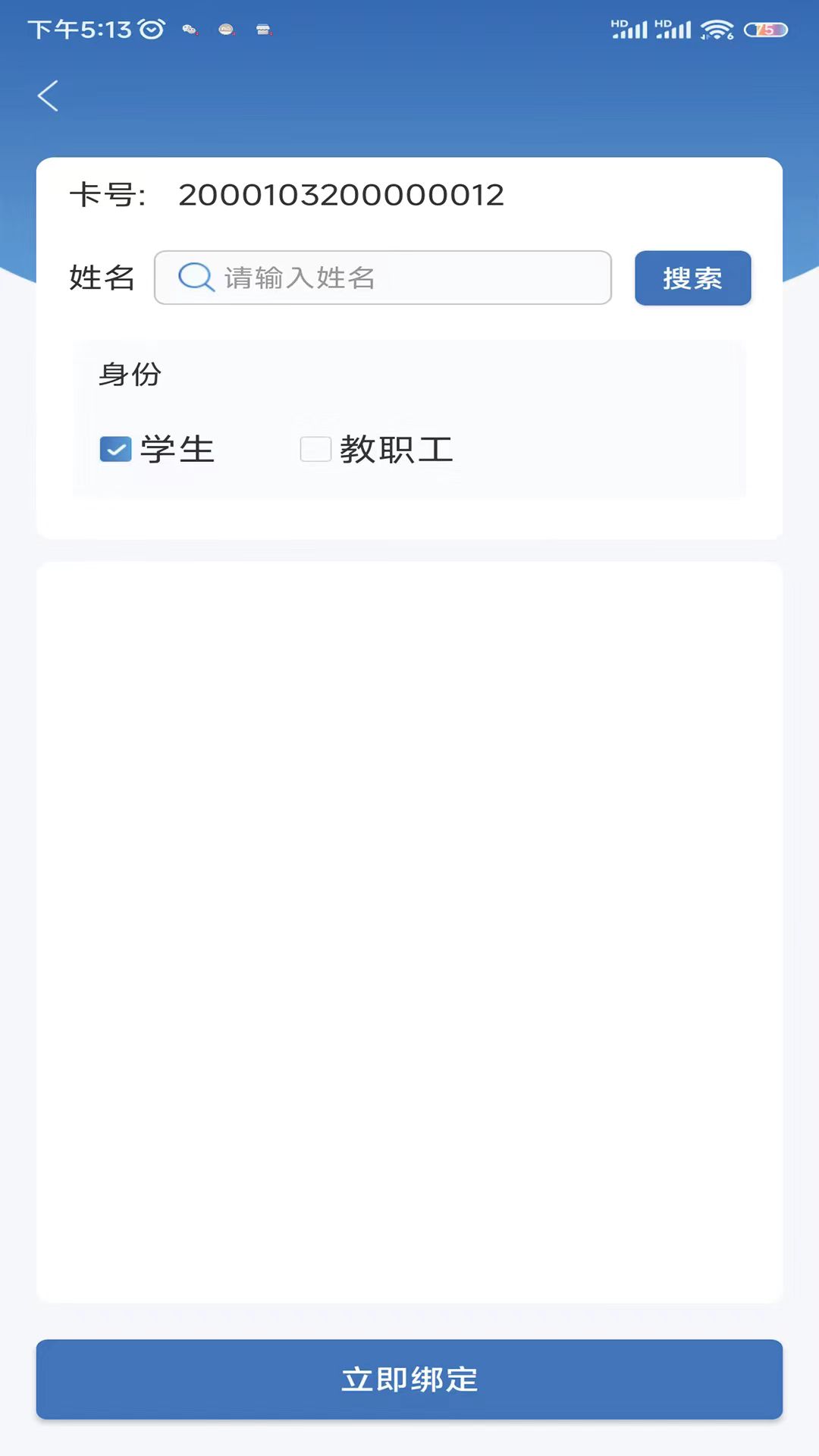Uncheck the 学生 identity checkbox
Screen dimensions: 819x1456
[116, 450]
